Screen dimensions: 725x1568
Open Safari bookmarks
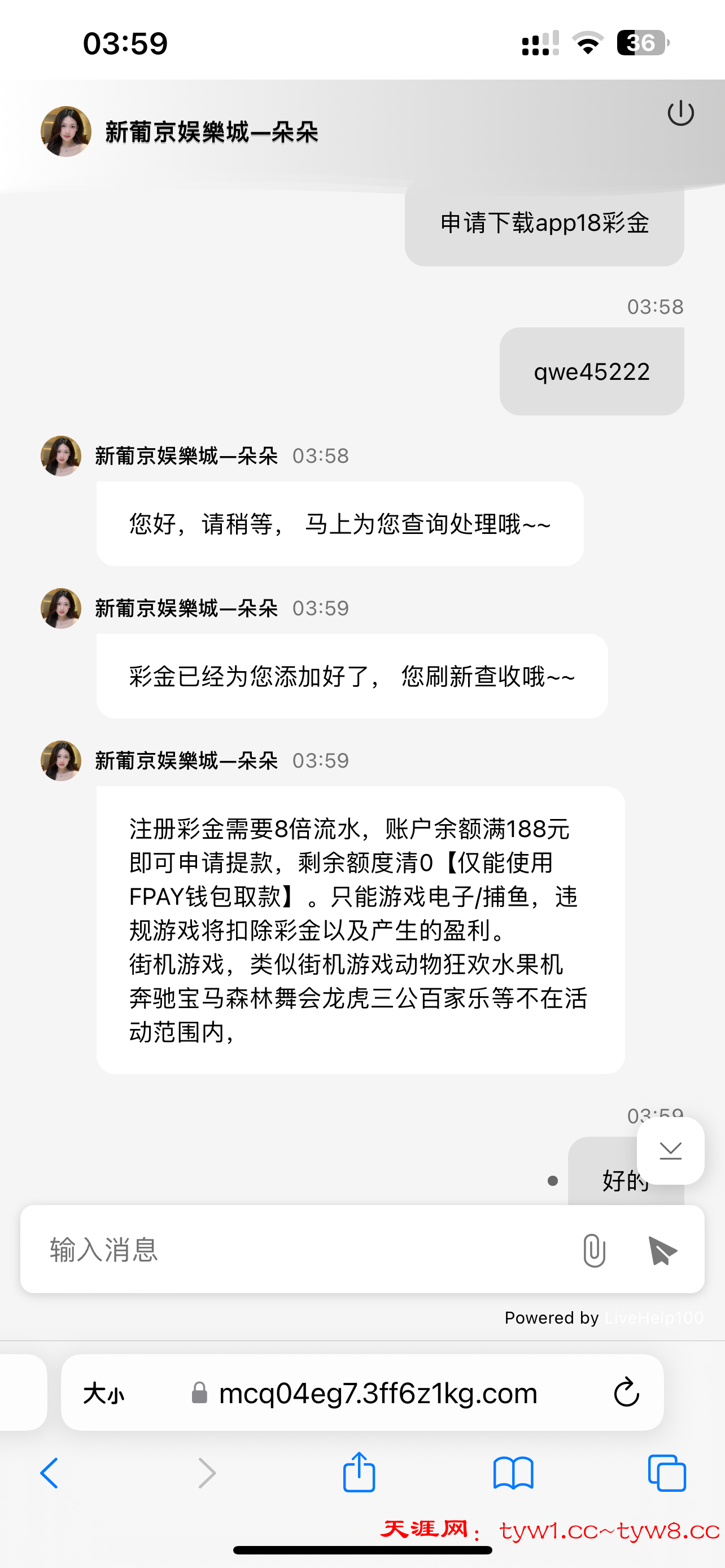pyautogui.click(x=513, y=1473)
